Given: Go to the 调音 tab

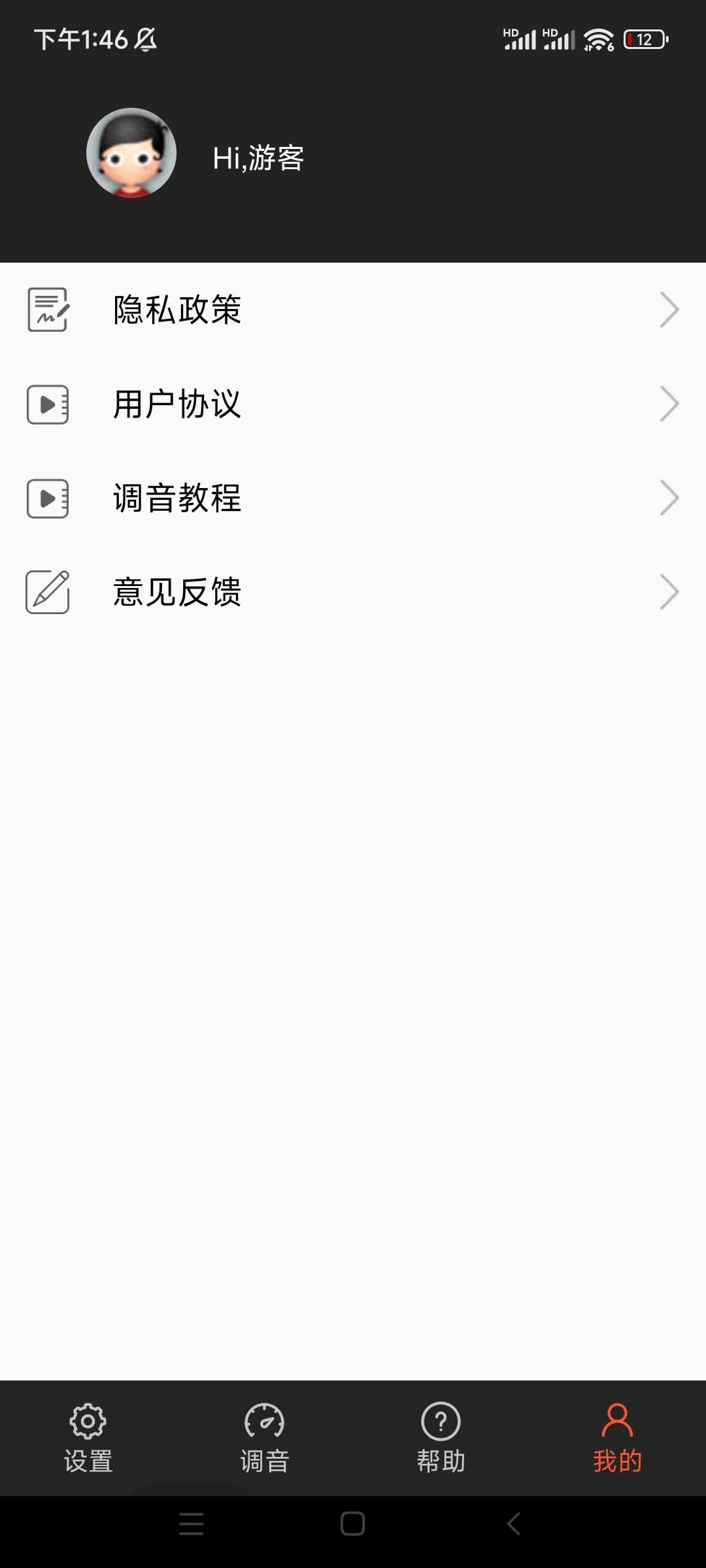Looking at the screenshot, I should pos(265,1439).
